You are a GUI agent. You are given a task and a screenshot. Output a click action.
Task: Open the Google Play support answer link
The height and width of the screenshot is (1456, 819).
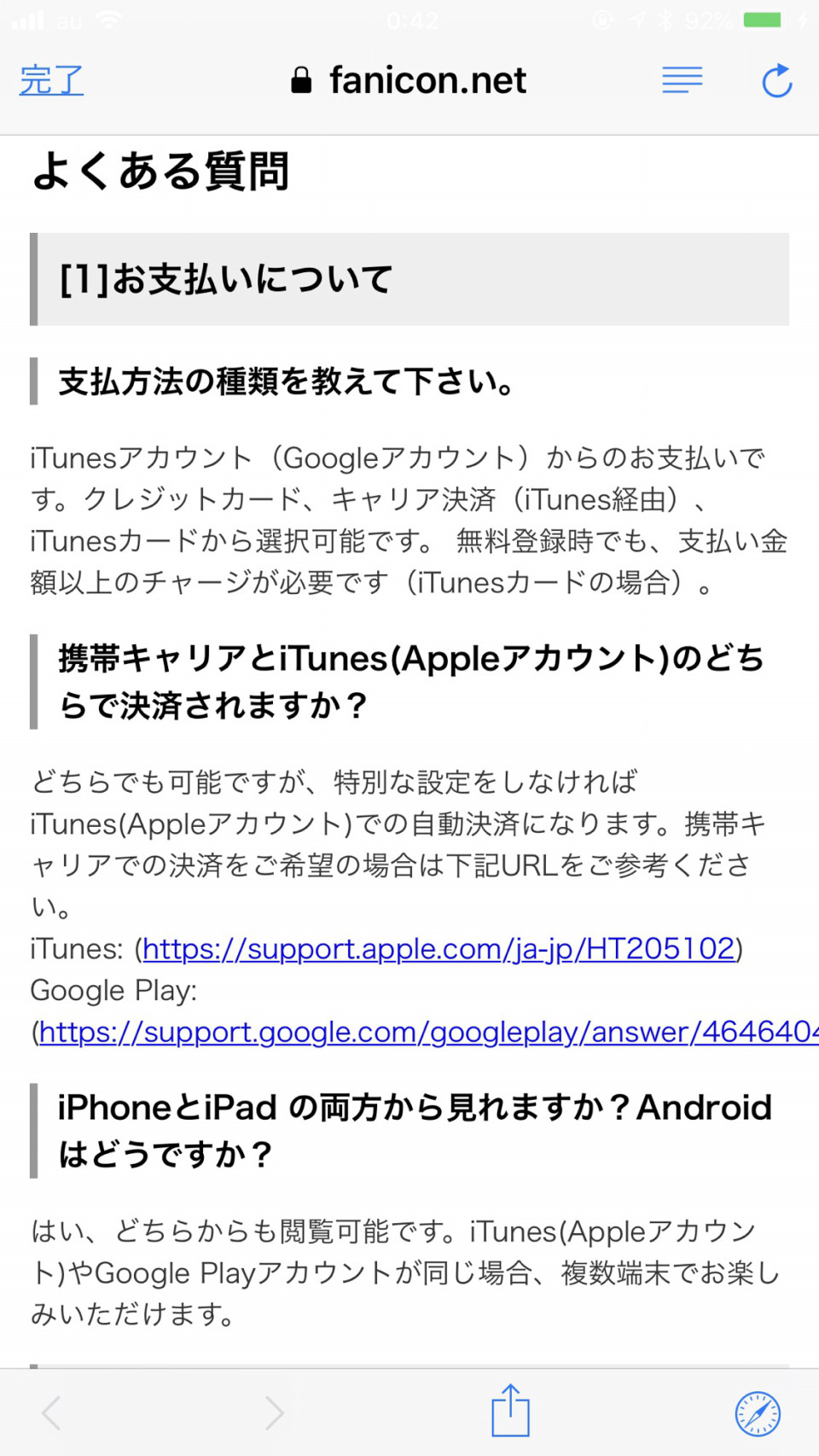(x=427, y=1032)
